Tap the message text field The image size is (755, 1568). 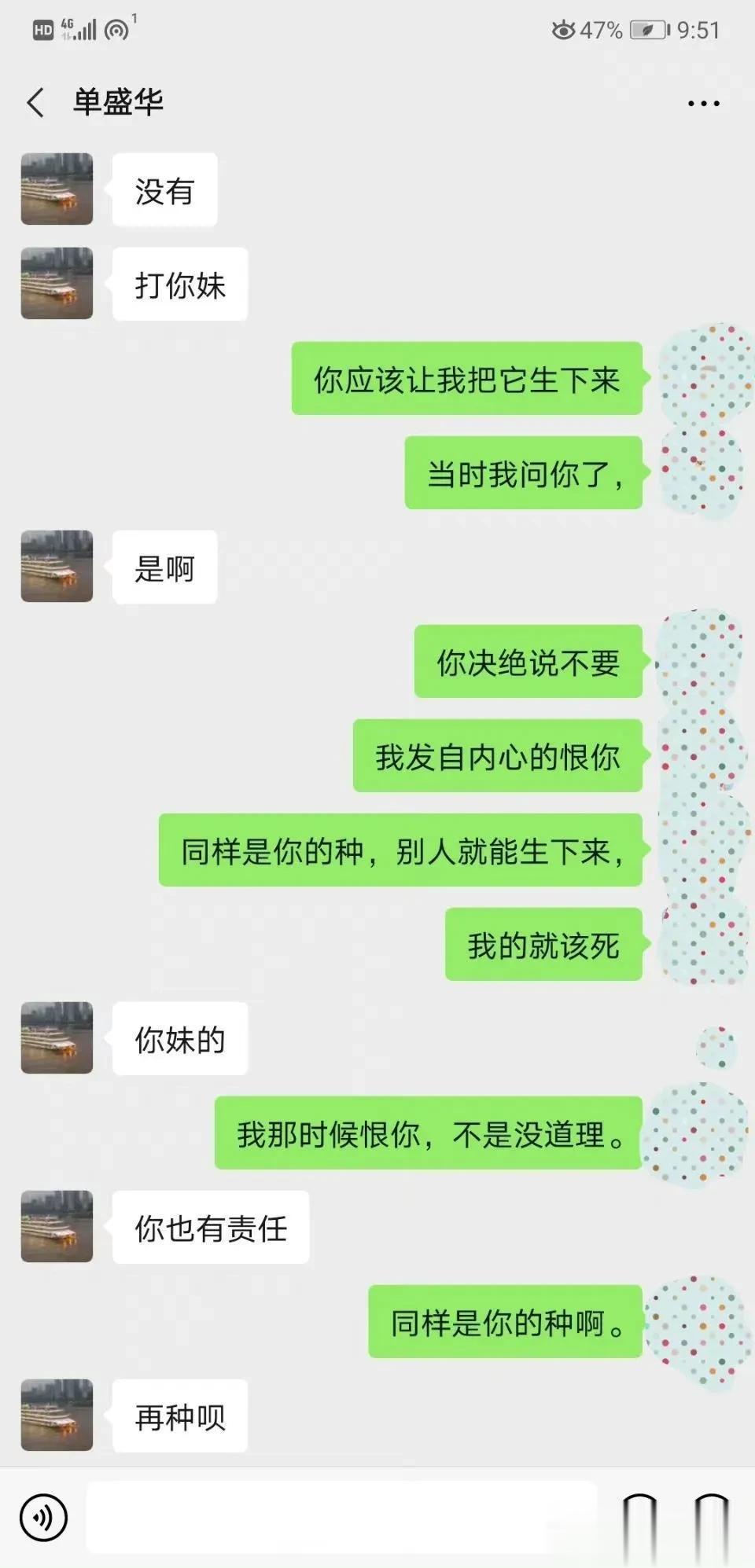(x=342, y=1517)
